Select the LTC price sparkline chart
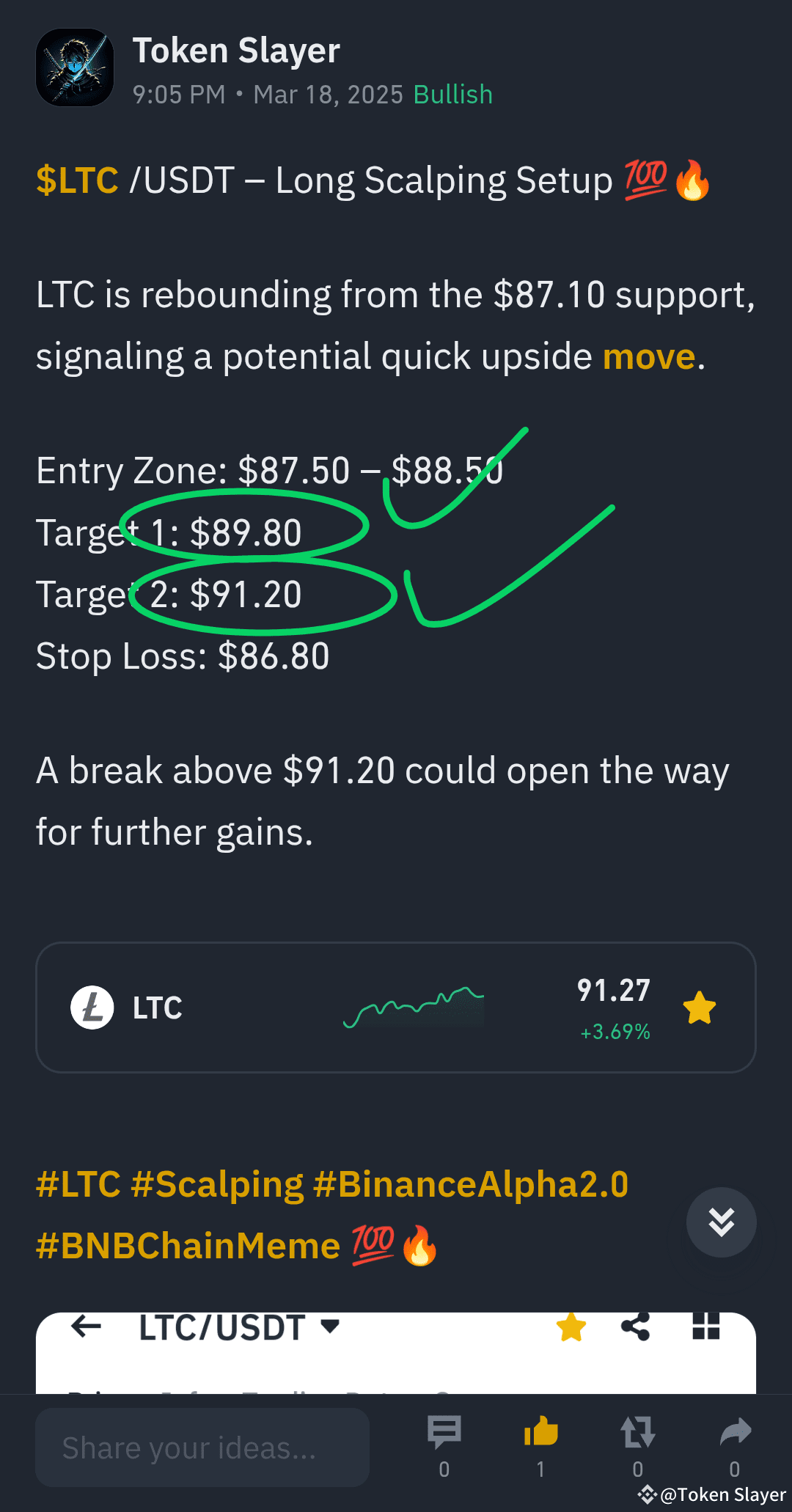 point(413,1007)
